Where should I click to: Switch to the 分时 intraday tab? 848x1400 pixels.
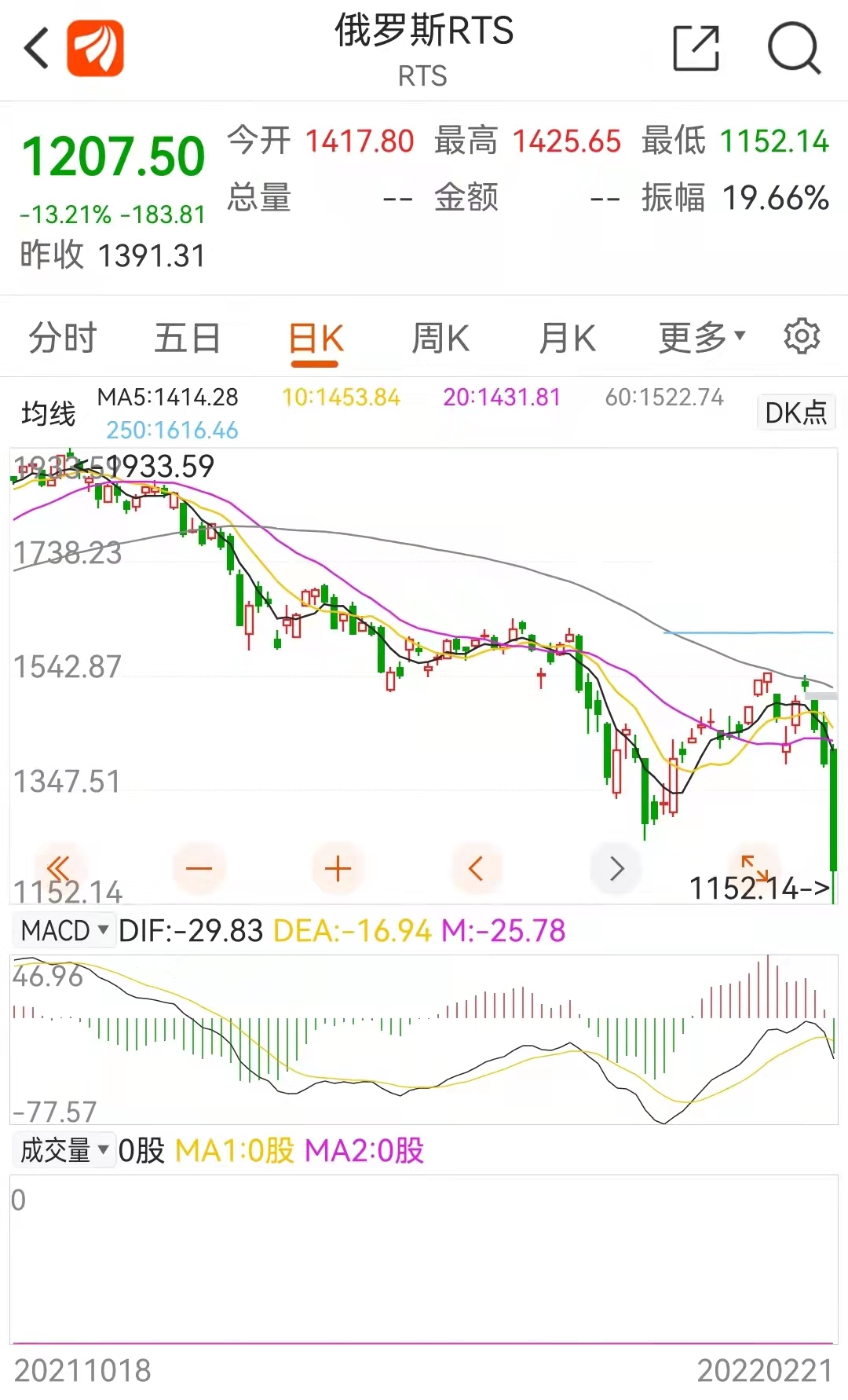[x=61, y=335]
